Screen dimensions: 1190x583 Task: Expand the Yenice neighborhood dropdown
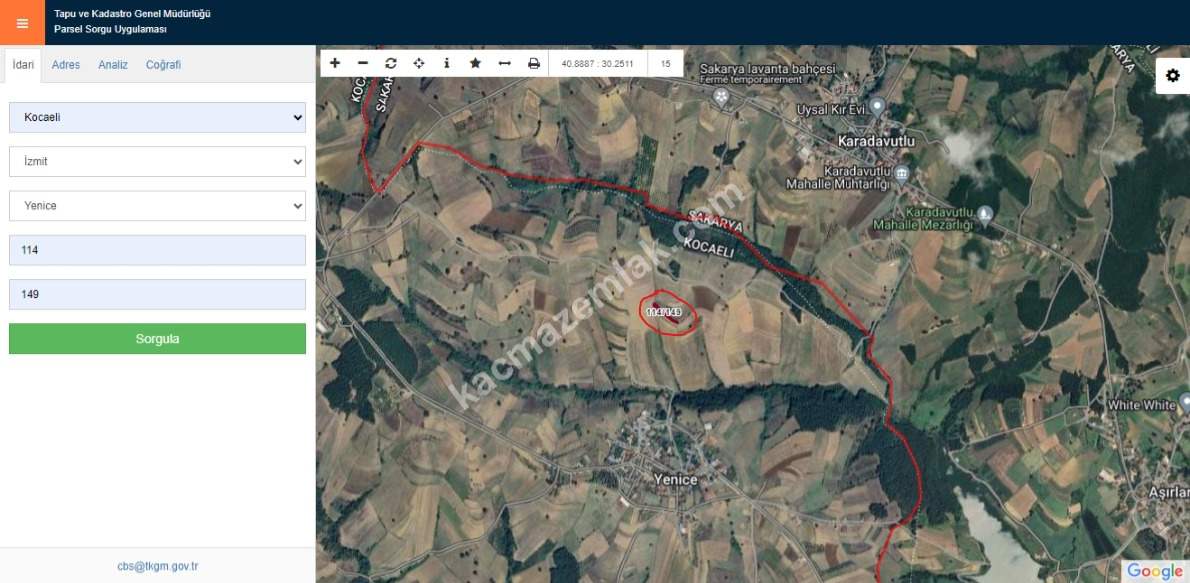[x=157, y=206]
